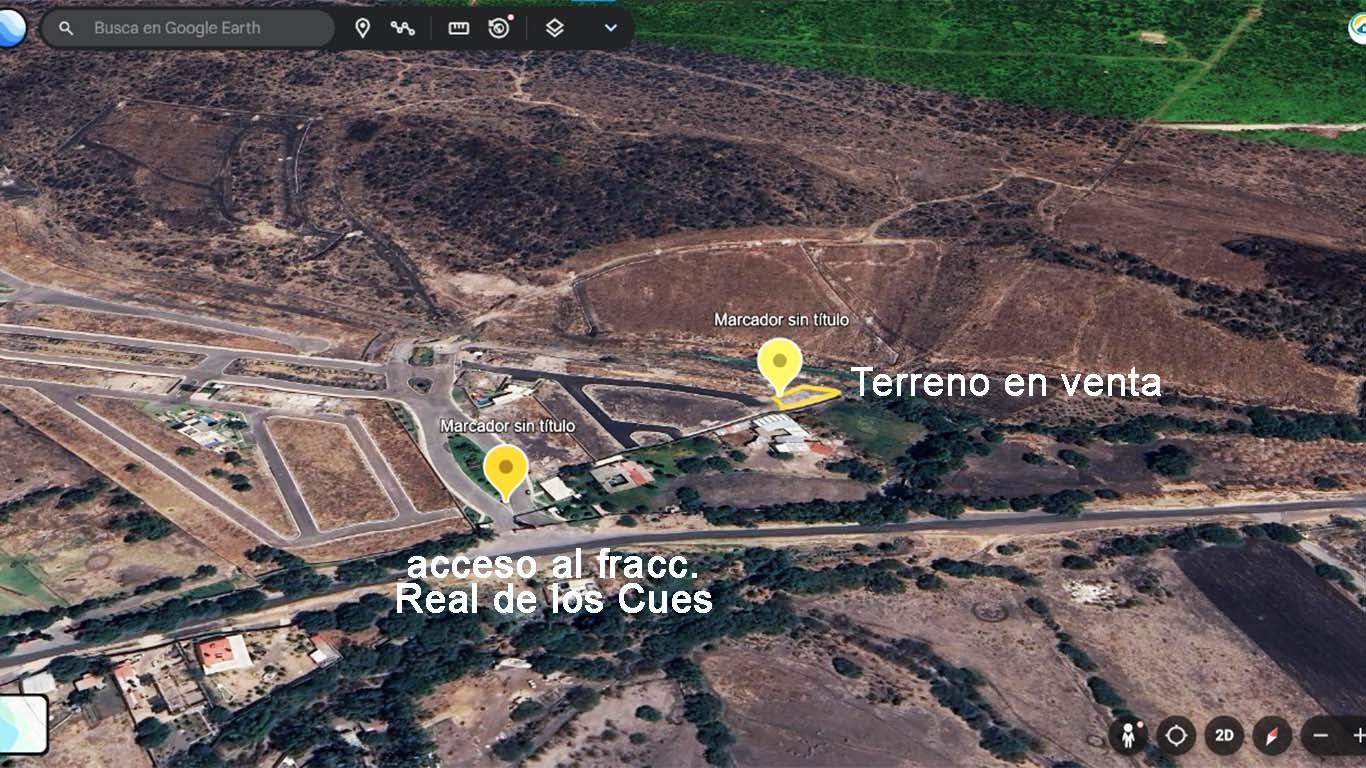This screenshot has width=1366, height=768.
Task: Zoom out with the minus button
Action: click(x=1321, y=736)
